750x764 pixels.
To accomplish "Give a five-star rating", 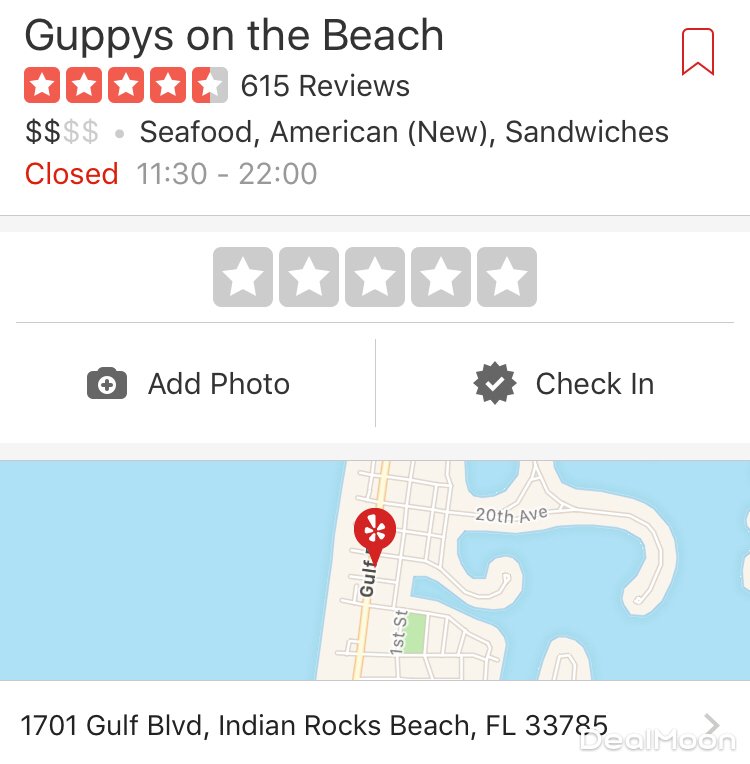I will (x=507, y=277).
